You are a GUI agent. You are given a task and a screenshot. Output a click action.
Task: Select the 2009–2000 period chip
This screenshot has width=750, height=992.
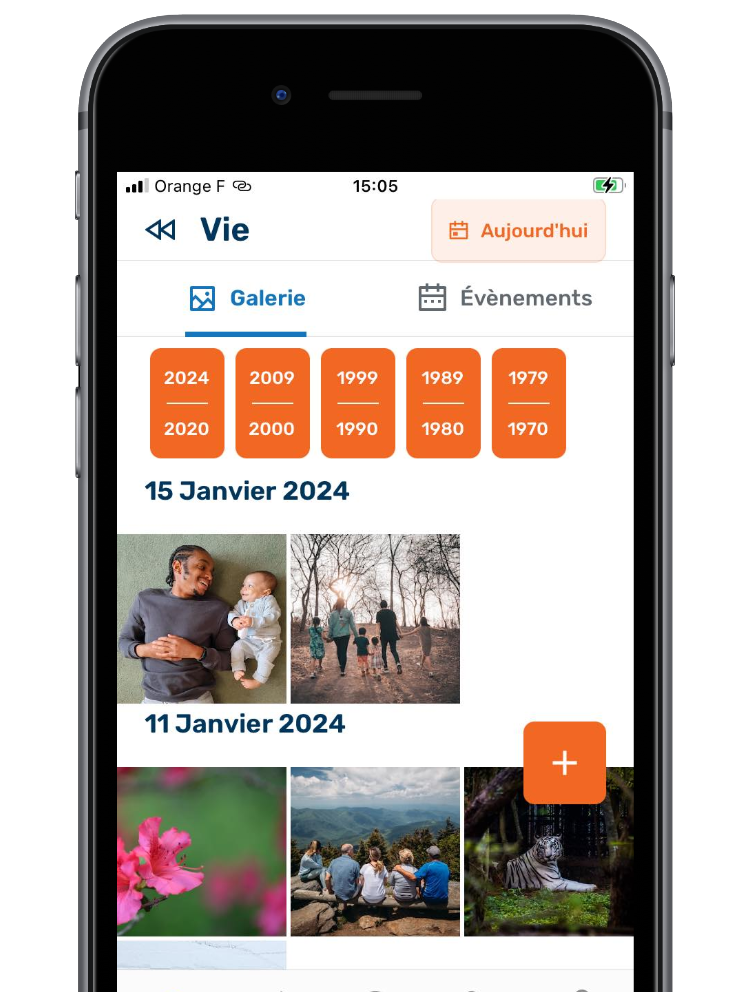pos(272,403)
